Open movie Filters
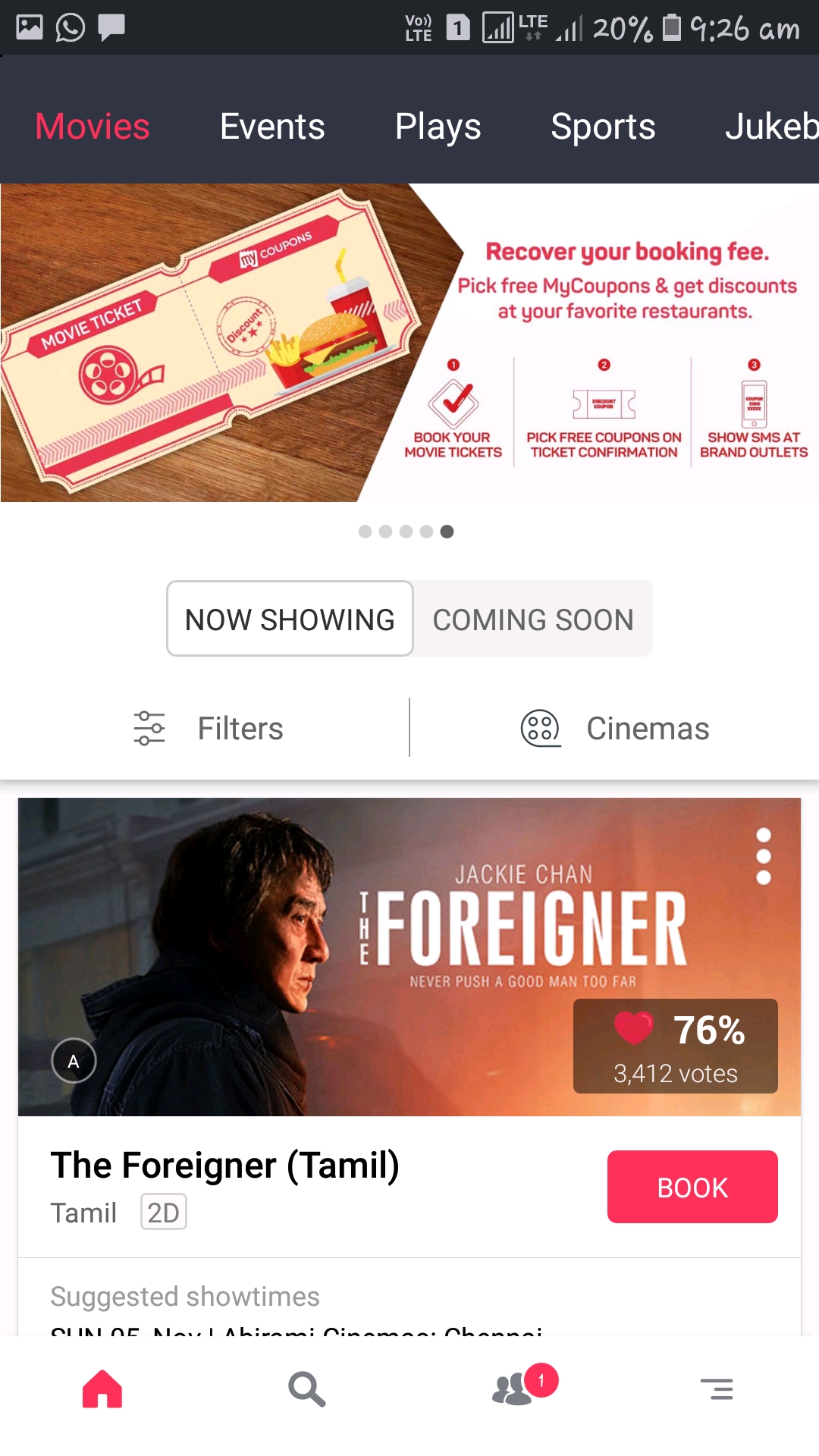Viewport: 819px width, 1456px height. point(209,728)
